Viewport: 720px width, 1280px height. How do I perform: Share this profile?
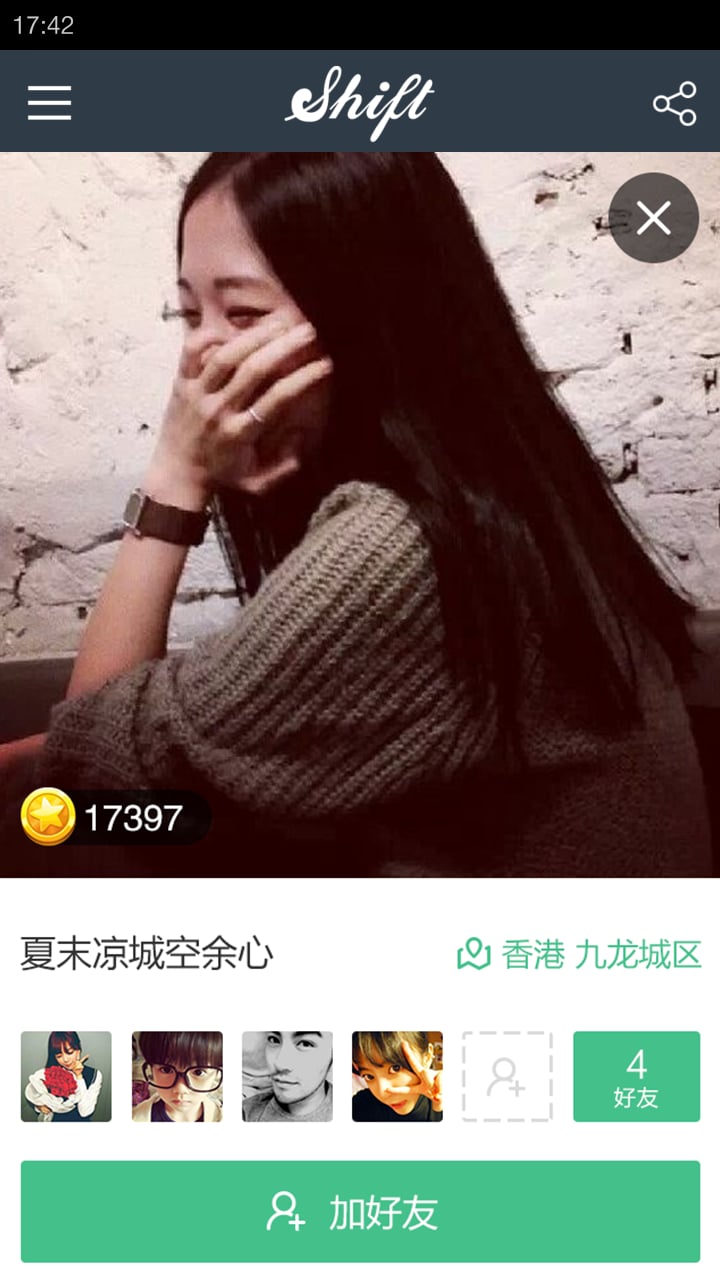point(674,104)
